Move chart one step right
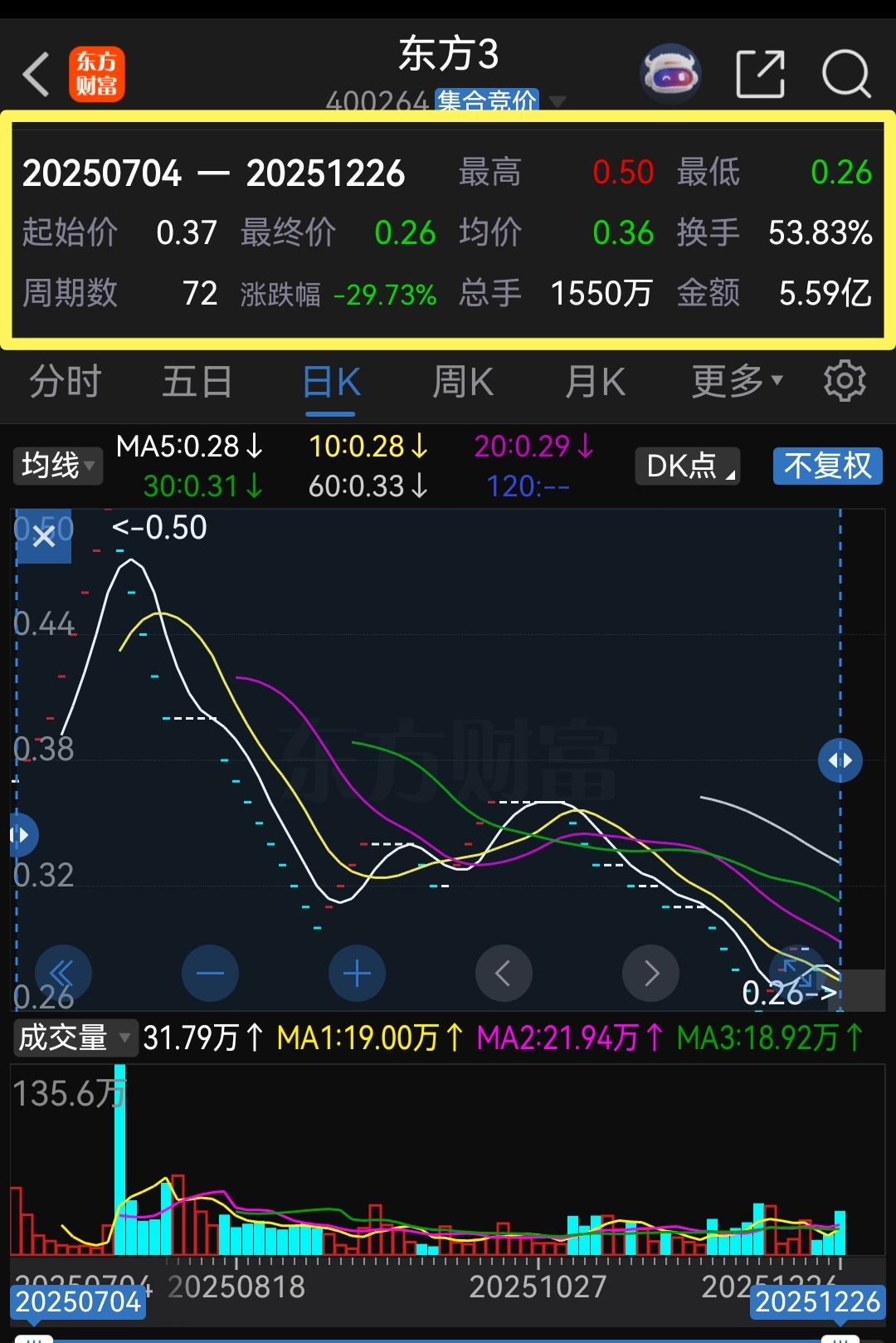896x1343 pixels. pos(650,973)
